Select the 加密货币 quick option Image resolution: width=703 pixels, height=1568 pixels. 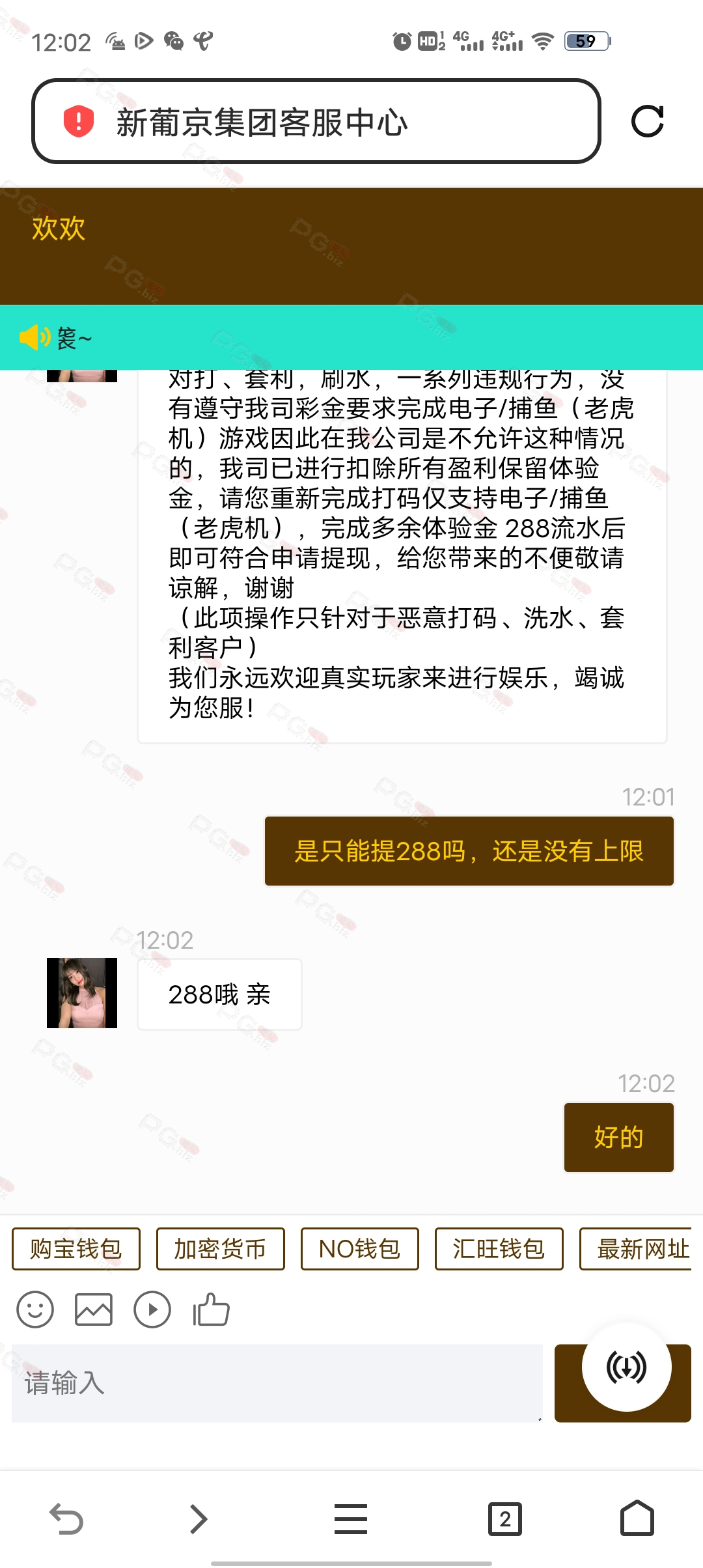coord(220,1249)
